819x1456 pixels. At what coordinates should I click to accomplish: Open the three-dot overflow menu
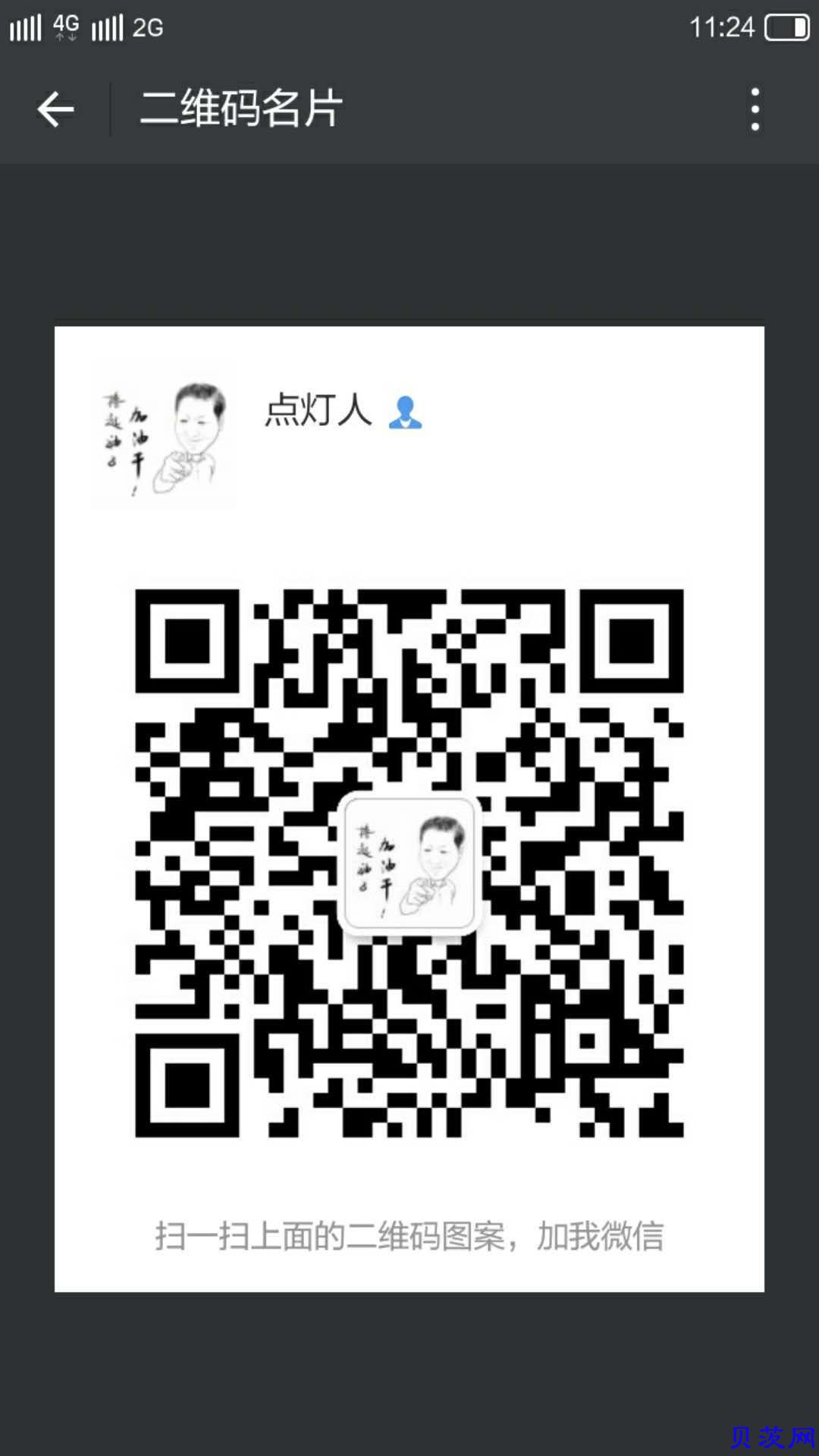coord(755,109)
